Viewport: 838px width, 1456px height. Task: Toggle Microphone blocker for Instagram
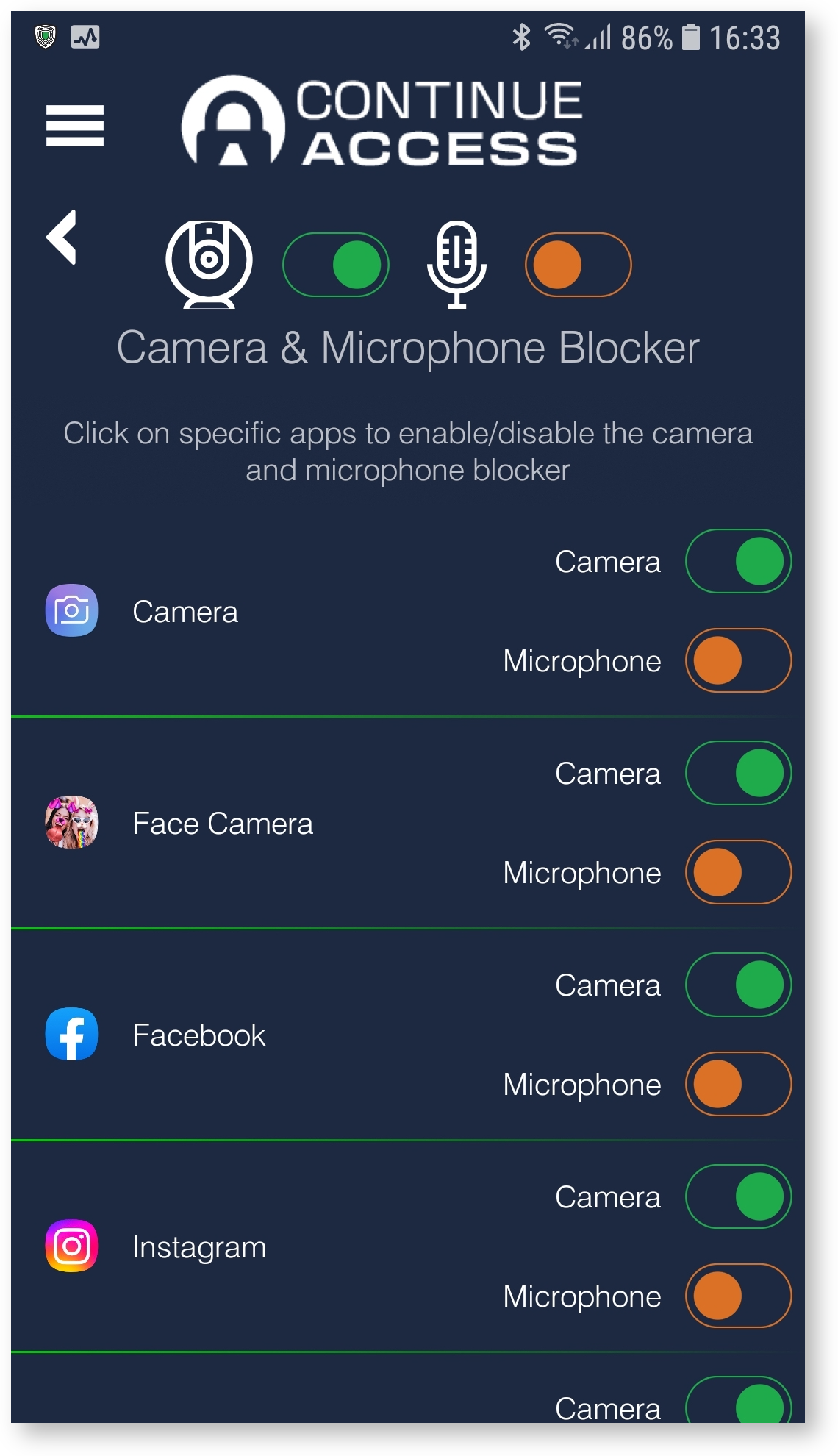pyautogui.click(x=738, y=1296)
